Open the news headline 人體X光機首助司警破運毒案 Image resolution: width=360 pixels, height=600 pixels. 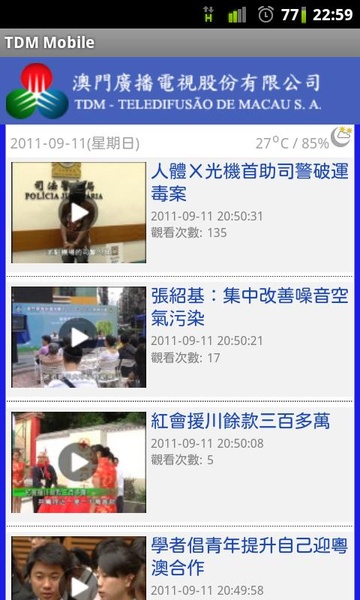(249, 183)
